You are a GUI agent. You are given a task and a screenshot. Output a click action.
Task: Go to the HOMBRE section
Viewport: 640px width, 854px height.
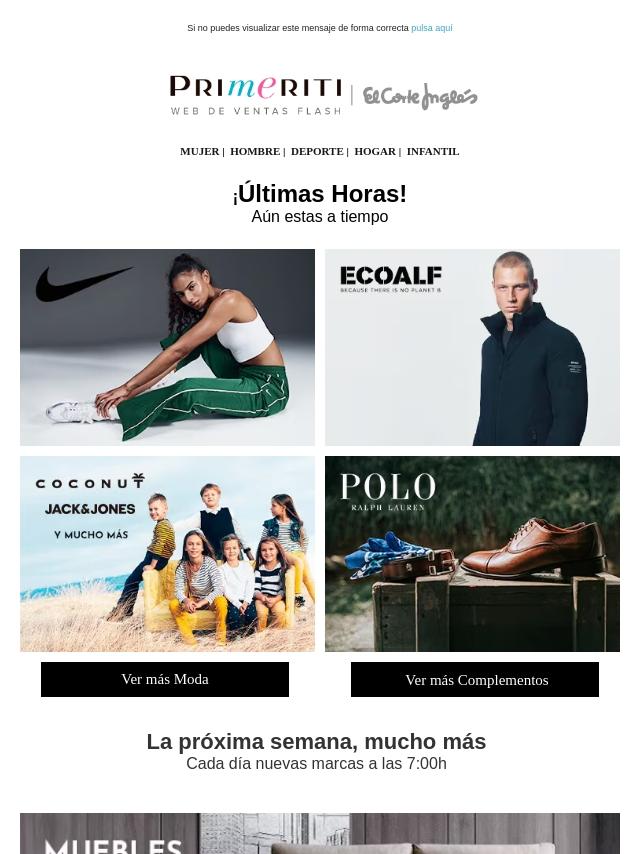pyautogui.click(x=254, y=152)
